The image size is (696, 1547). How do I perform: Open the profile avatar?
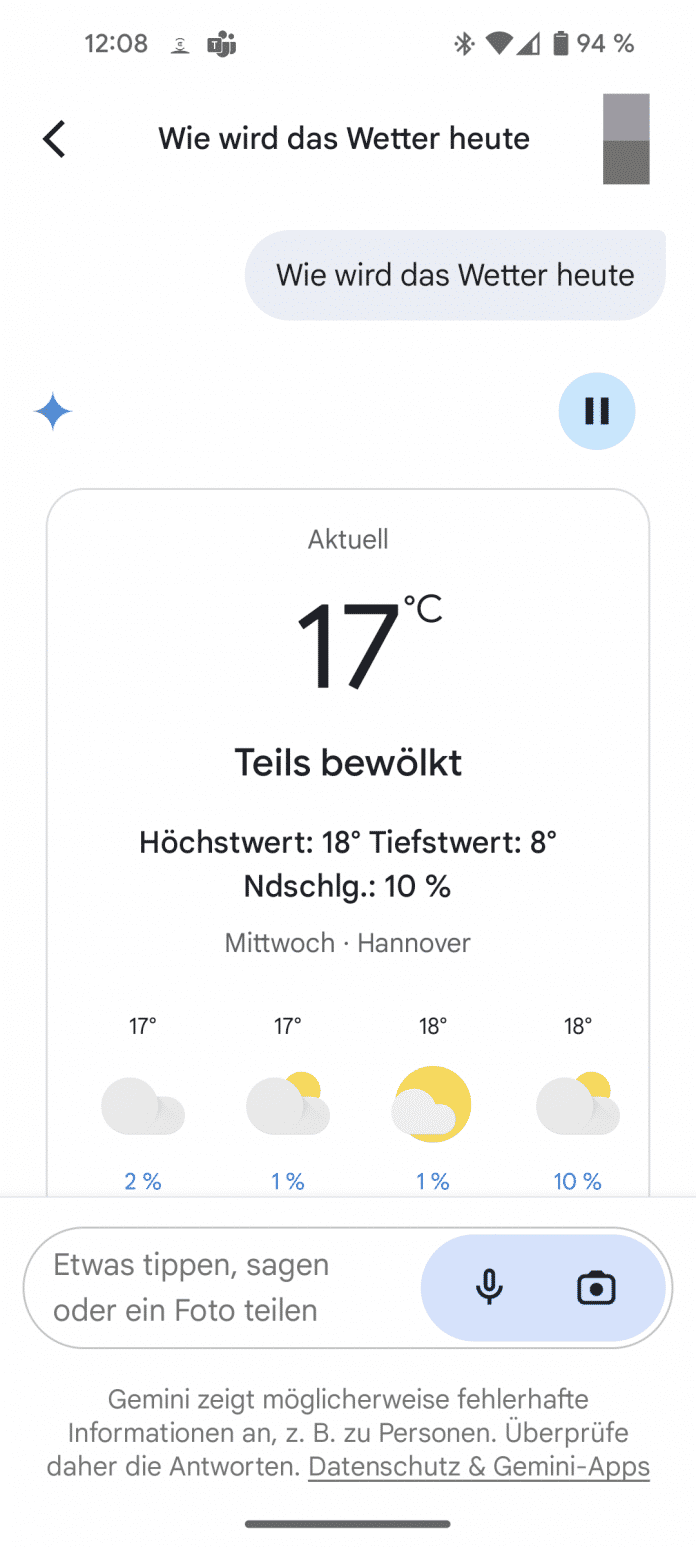click(626, 139)
